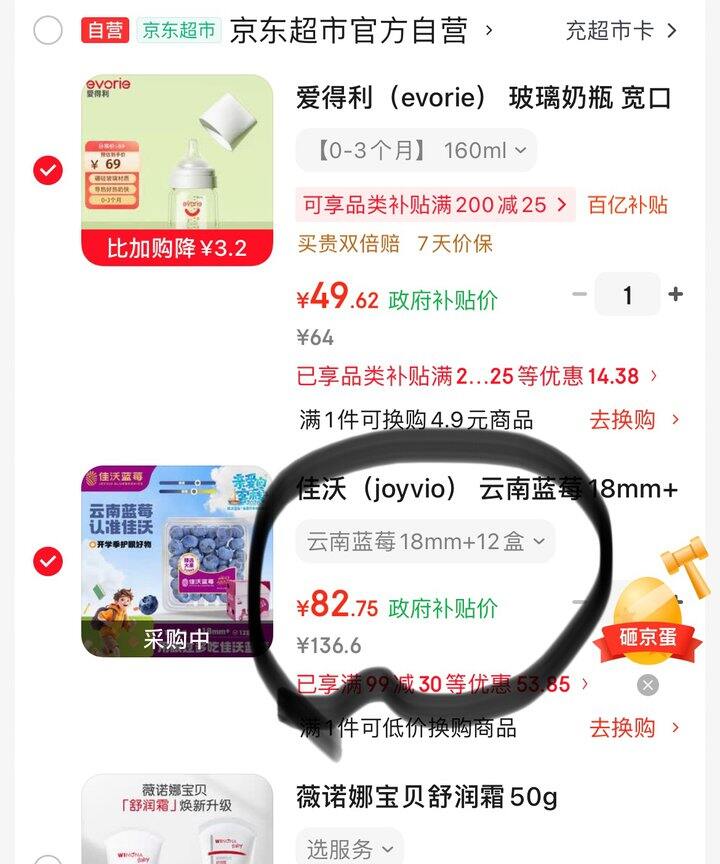The width and height of the screenshot is (720, 864).
Task: Open 选服务 dropdown for 薇诺娜宝贝舒润霜
Action: tap(349, 849)
